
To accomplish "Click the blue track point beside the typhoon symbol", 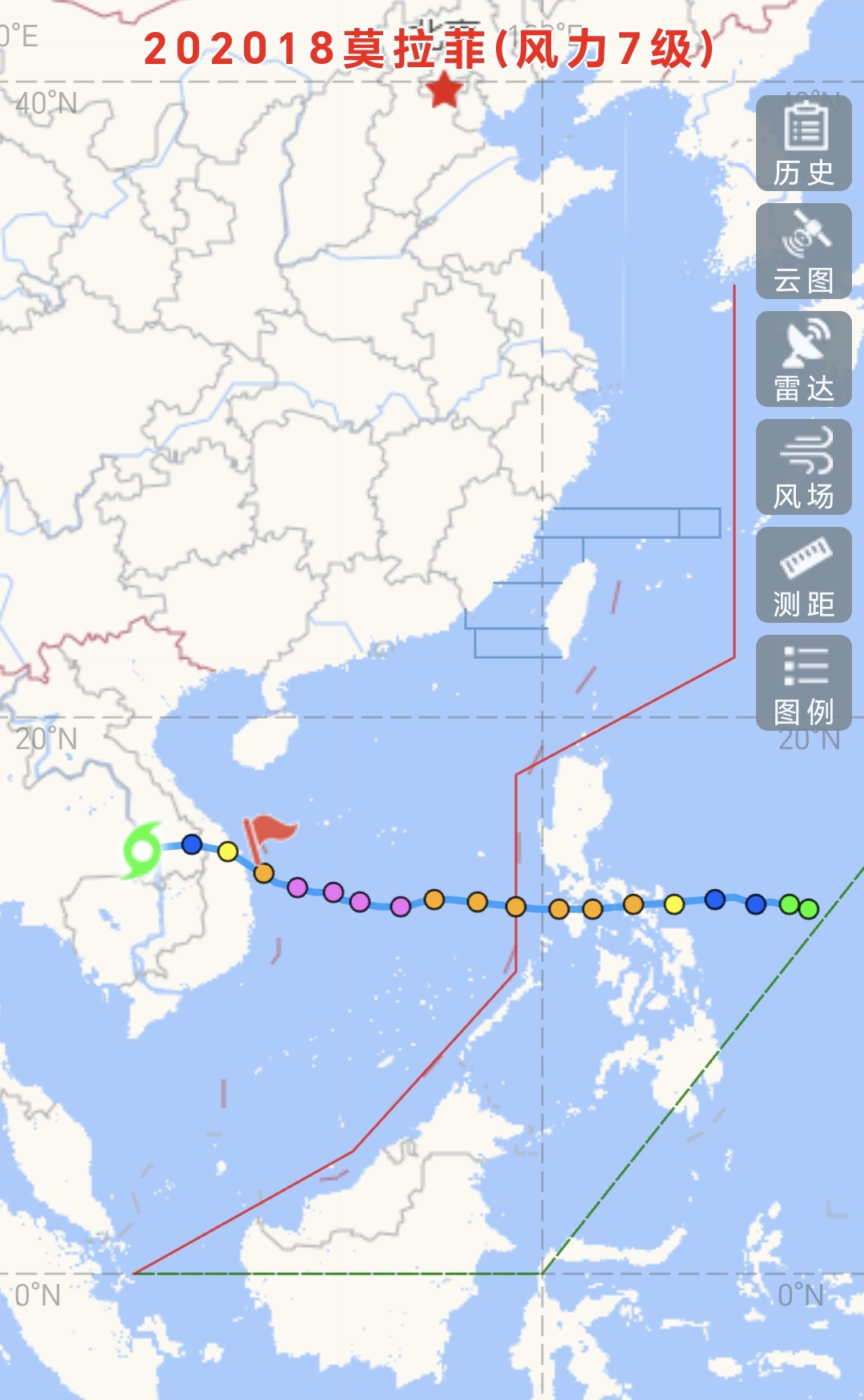I will pyautogui.click(x=190, y=844).
